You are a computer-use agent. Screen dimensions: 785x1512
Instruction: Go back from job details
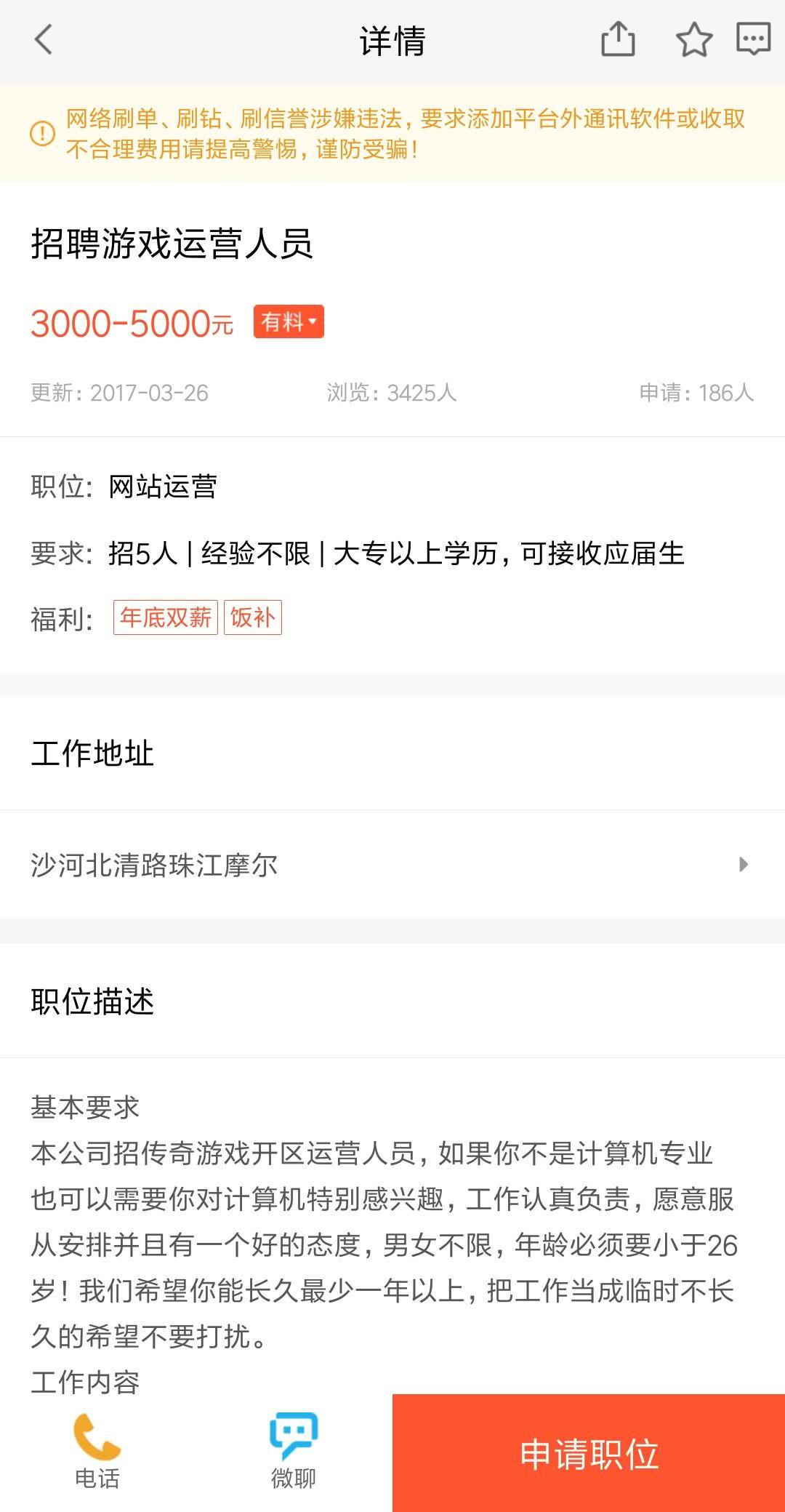(44, 39)
